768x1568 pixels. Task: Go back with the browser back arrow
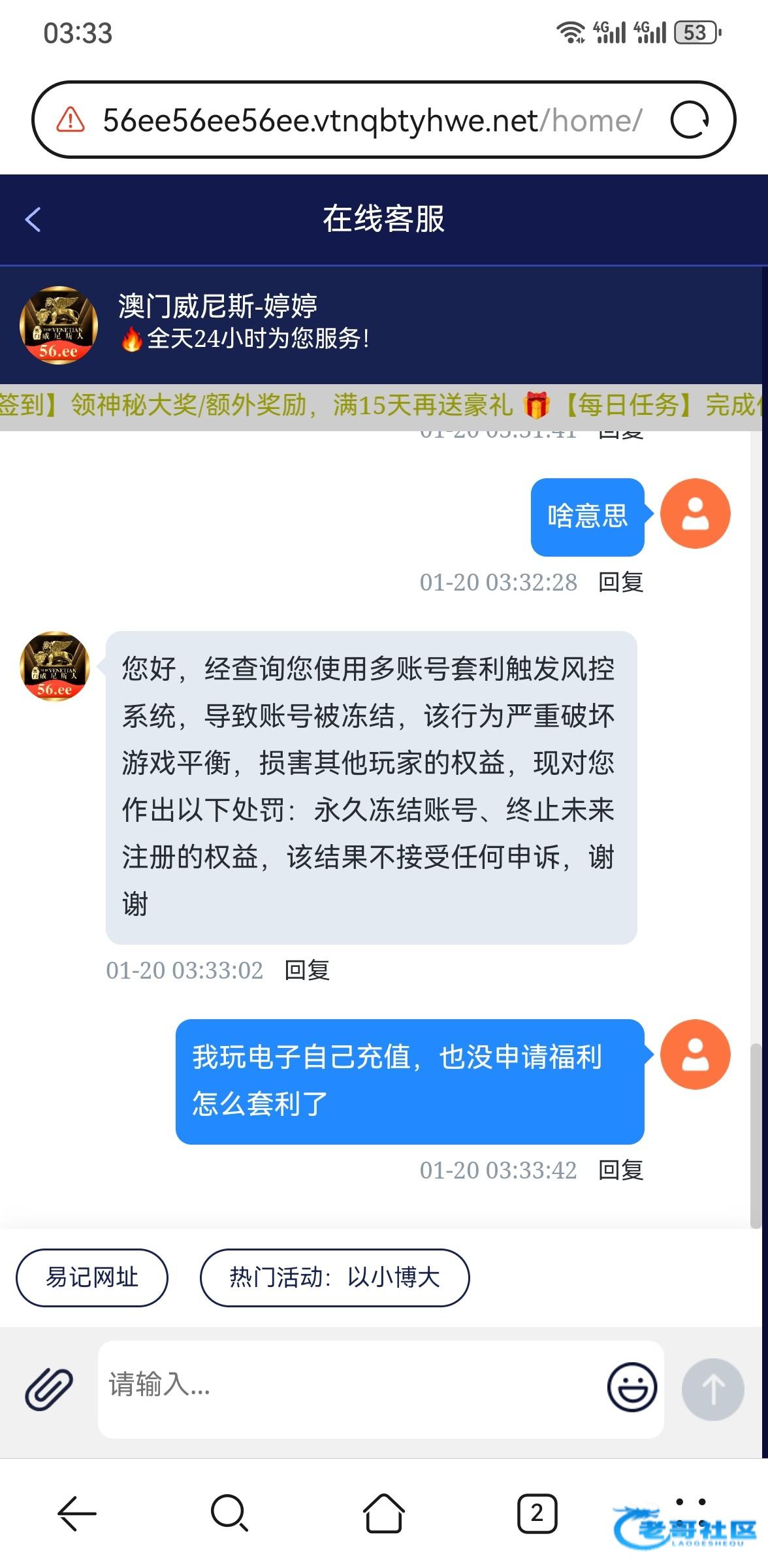77,1512
